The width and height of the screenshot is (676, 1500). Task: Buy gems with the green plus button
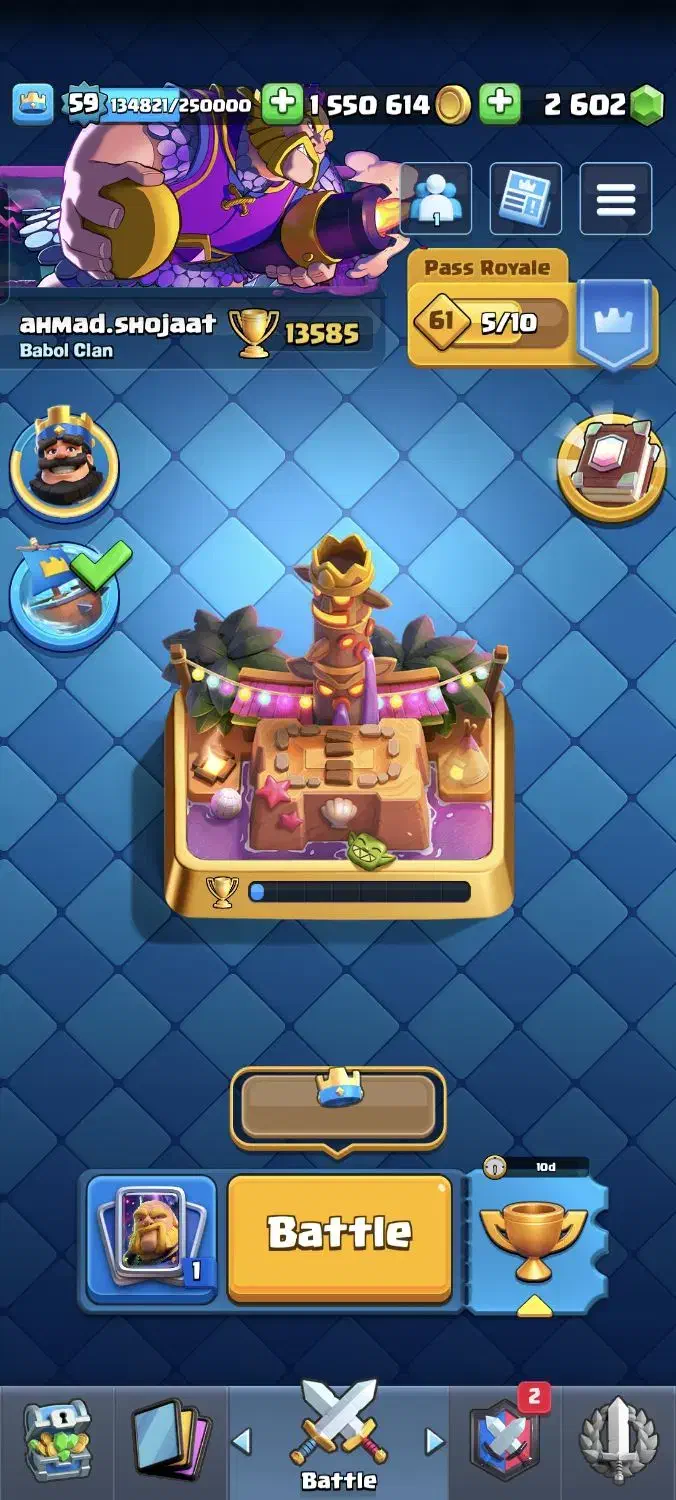point(500,104)
